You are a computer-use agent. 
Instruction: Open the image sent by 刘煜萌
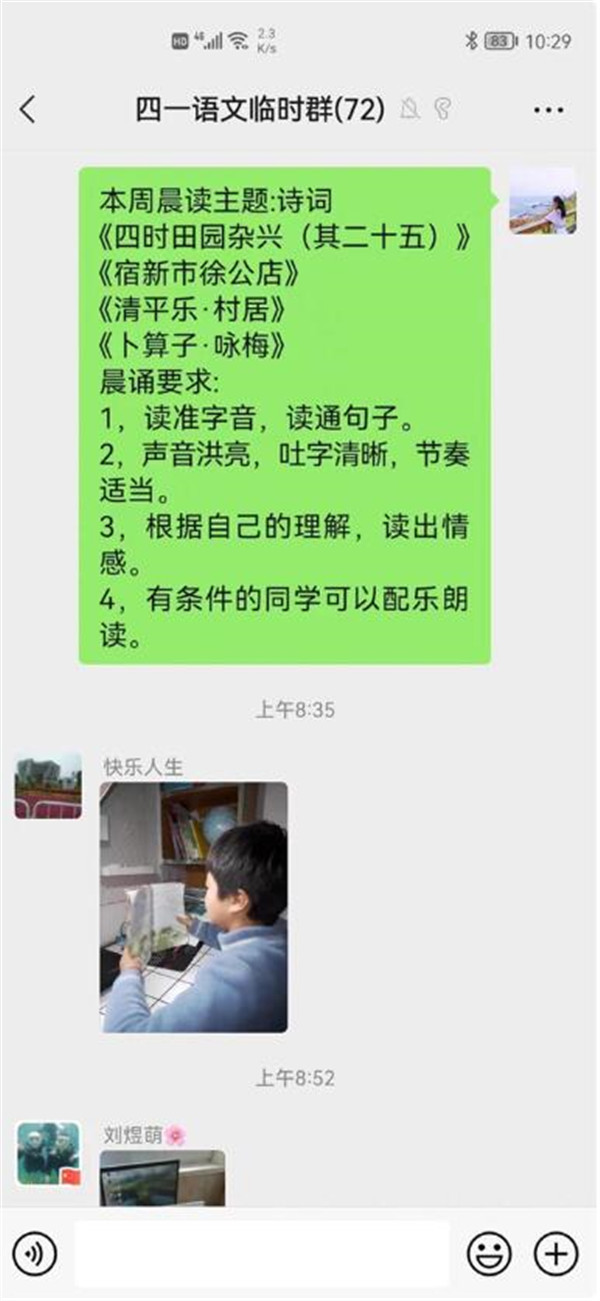[x=162, y=1178]
